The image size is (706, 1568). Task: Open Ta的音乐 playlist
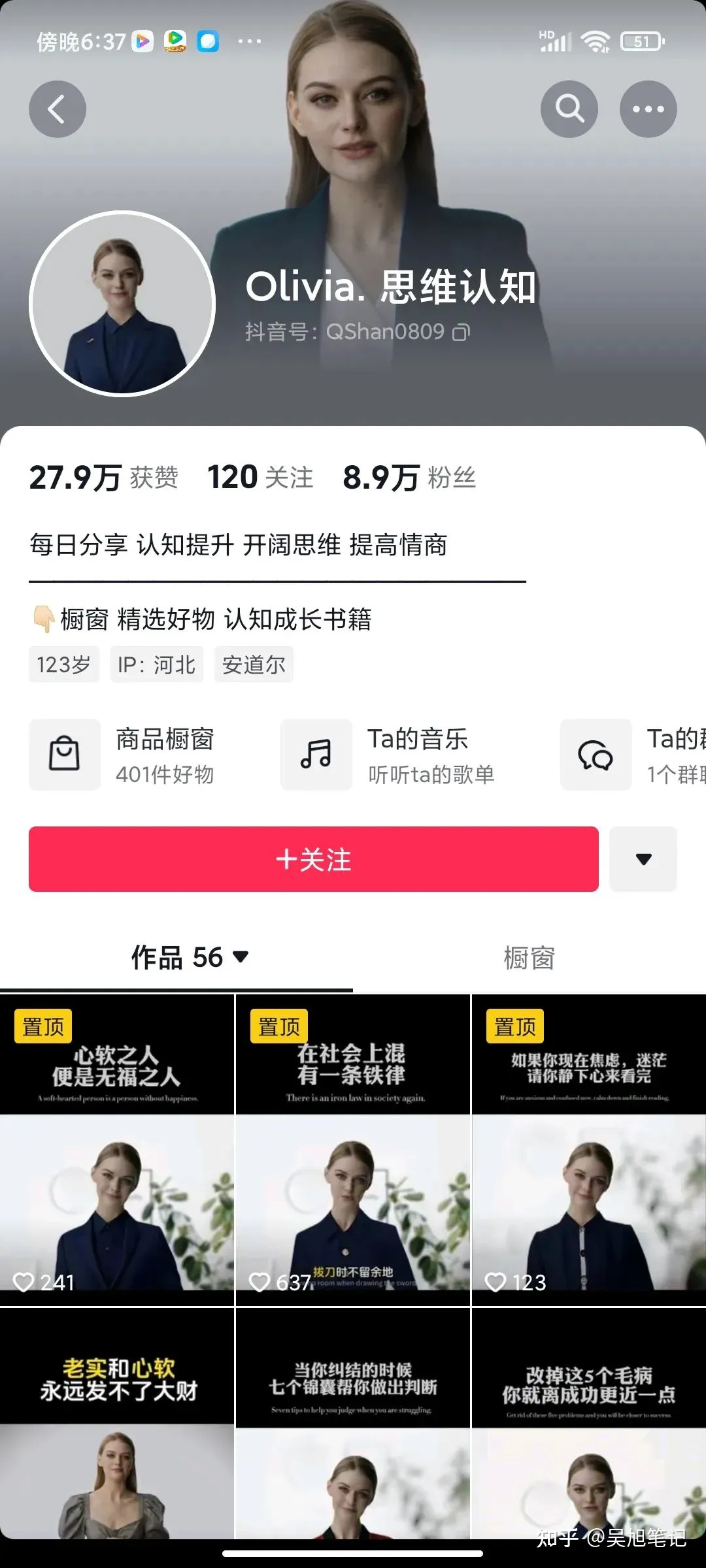(389, 755)
